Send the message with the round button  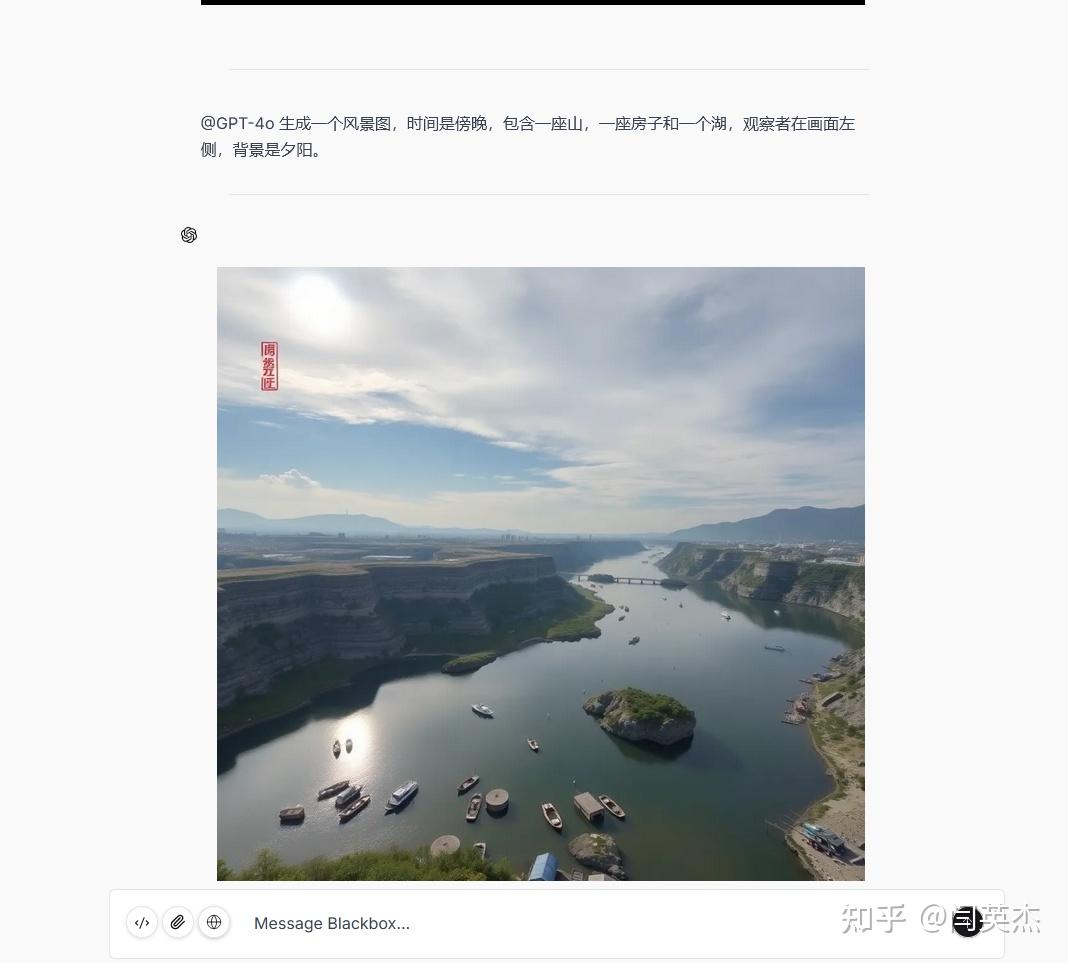point(967,921)
